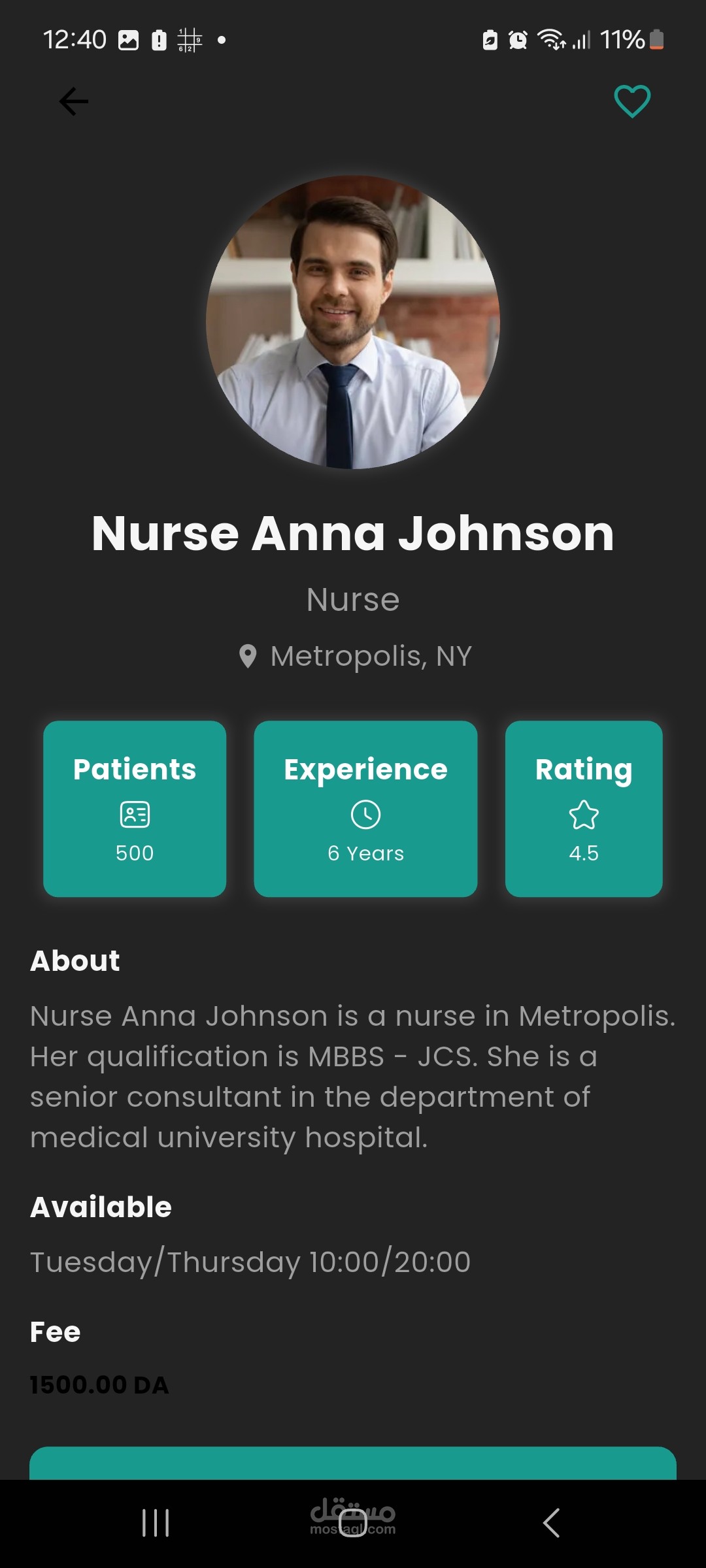The height and width of the screenshot is (1568, 706).
Task: Tap the system back button
Action: [551, 1522]
